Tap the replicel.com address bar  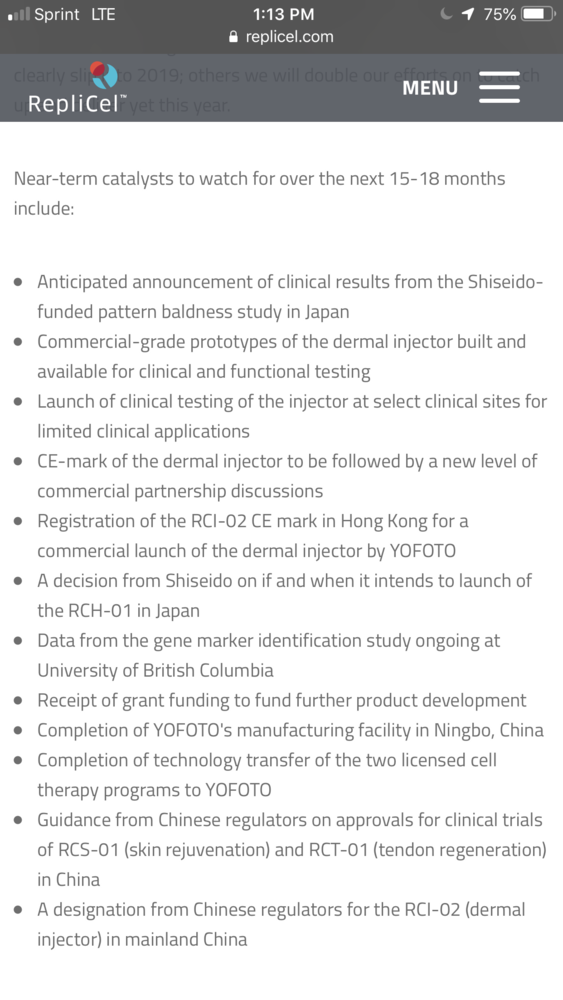point(281,37)
